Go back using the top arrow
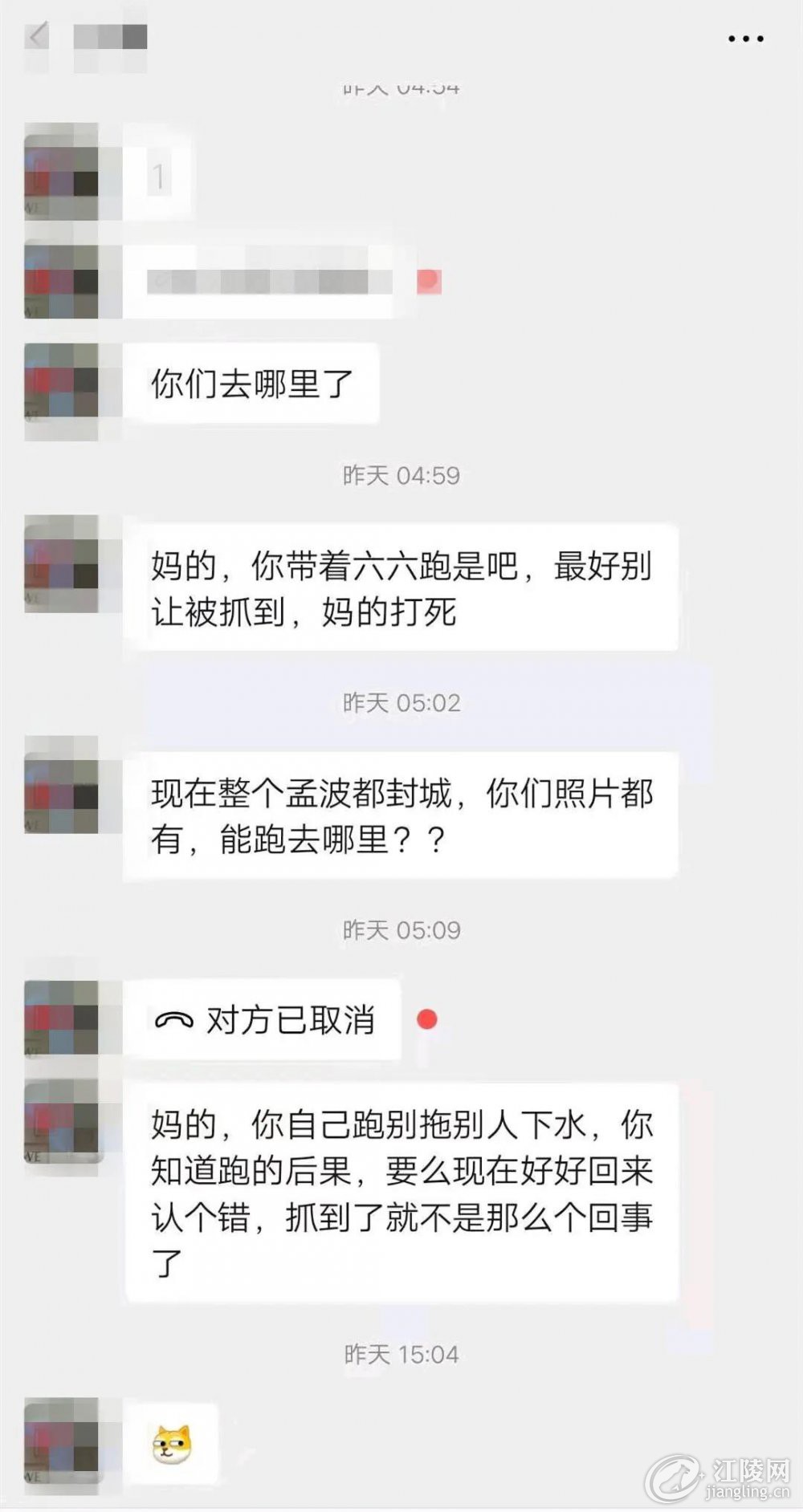 (38, 36)
